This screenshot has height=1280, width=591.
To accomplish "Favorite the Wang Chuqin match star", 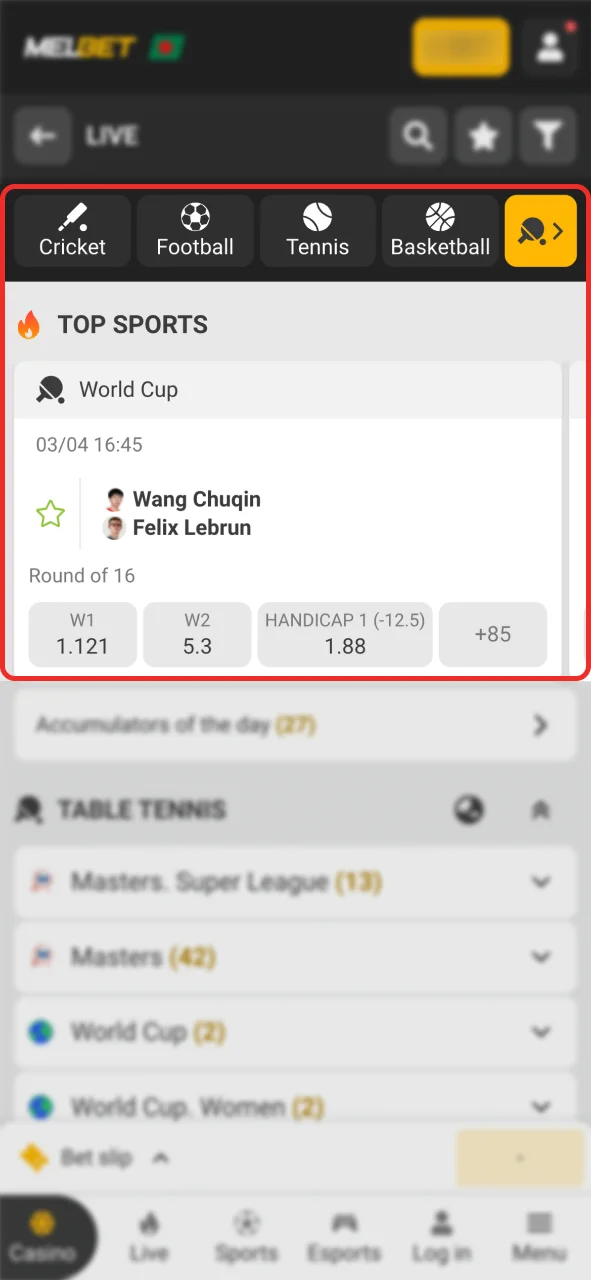I will 50,514.
